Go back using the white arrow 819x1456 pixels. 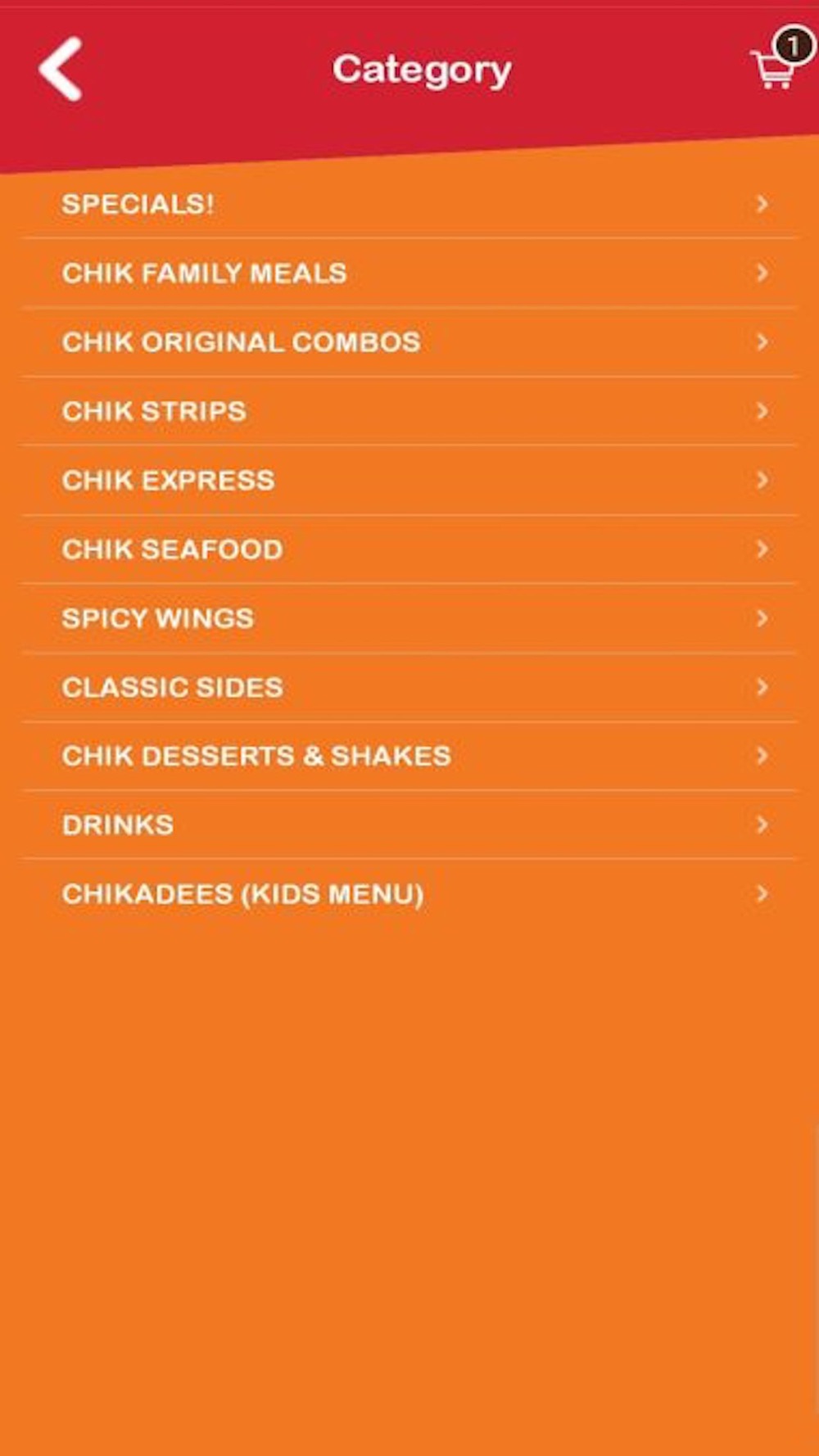[61, 69]
